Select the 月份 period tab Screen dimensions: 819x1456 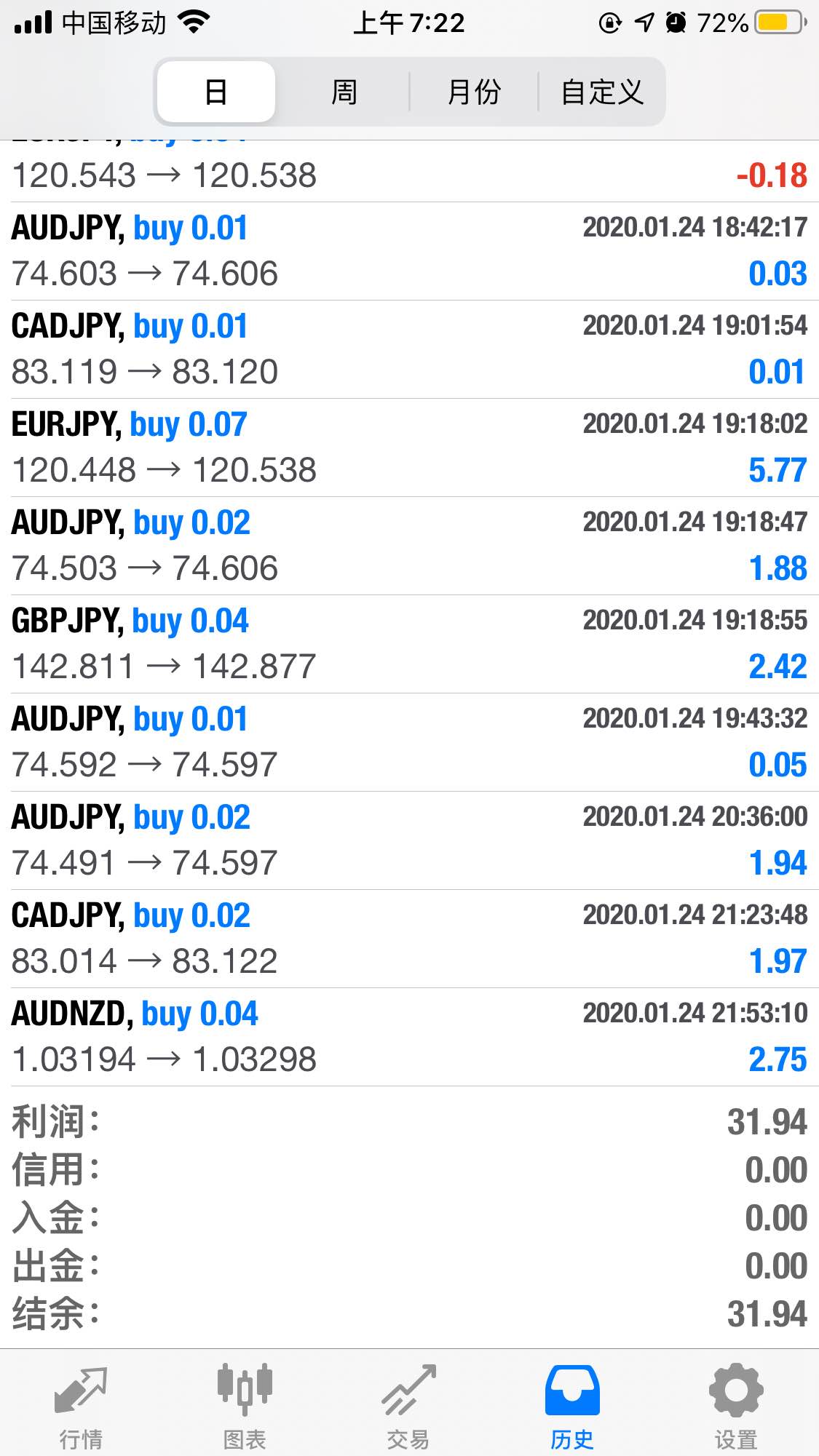[474, 92]
